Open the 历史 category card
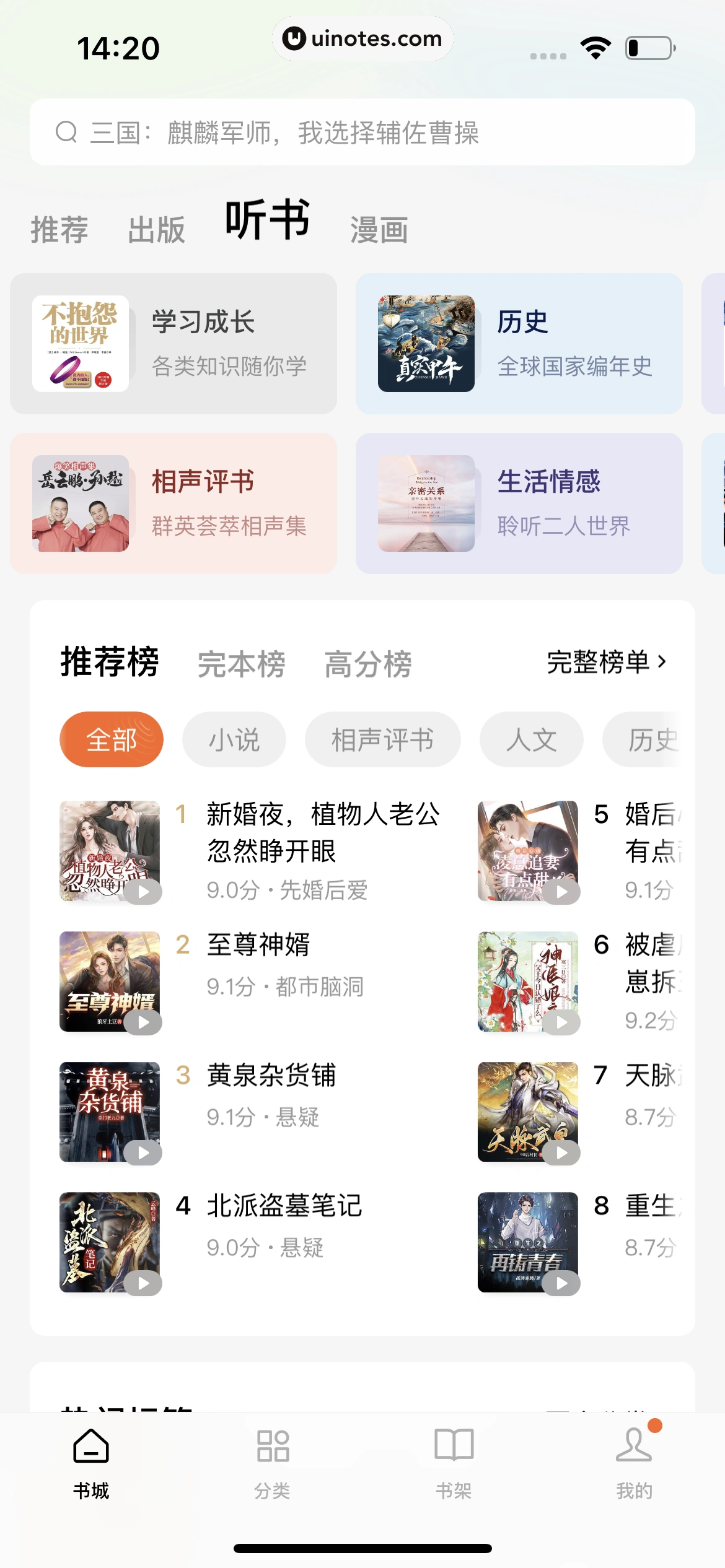This screenshot has height=1568, width=725. click(x=519, y=344)
